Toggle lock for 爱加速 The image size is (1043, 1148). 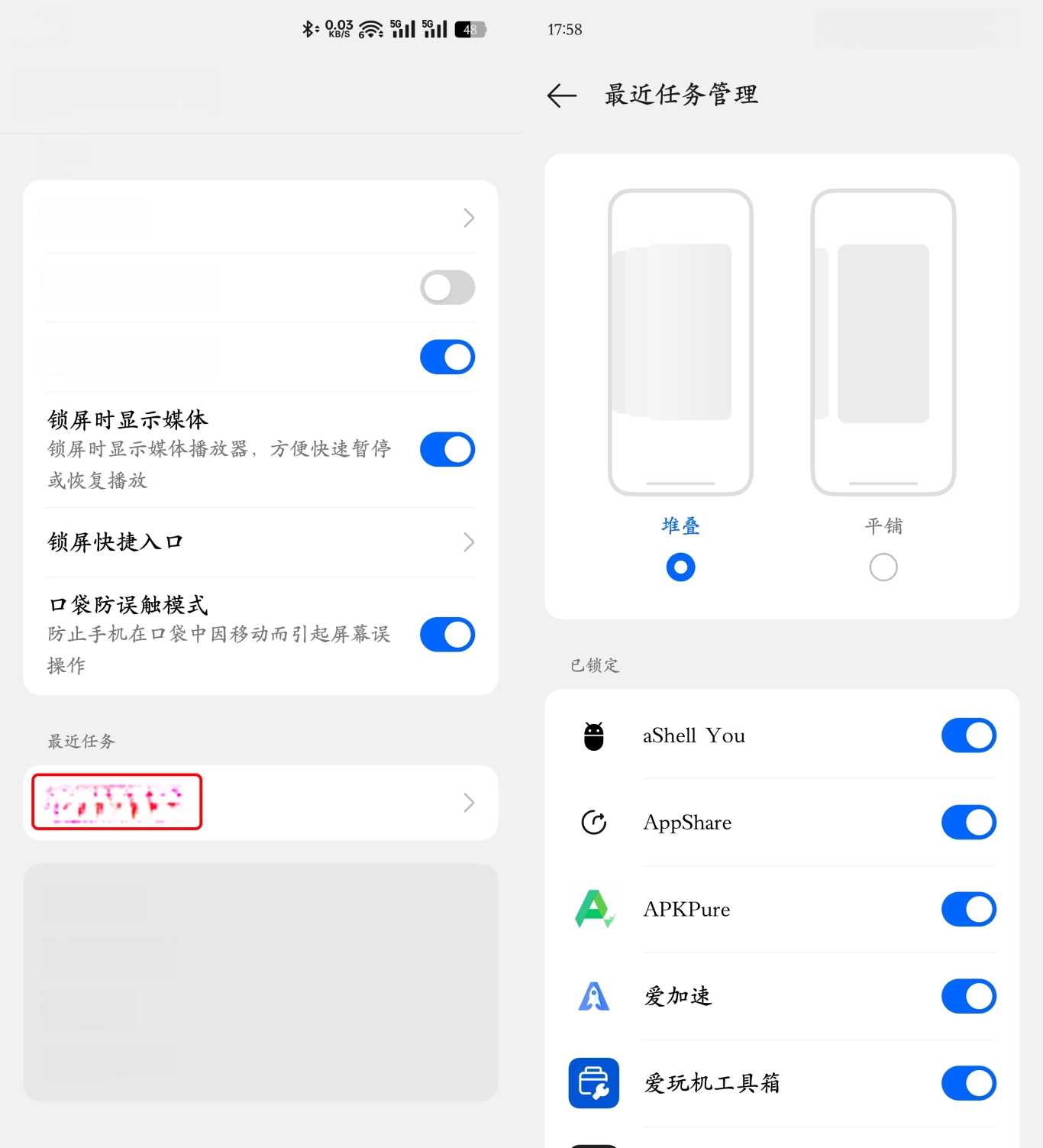pos(968,997)
